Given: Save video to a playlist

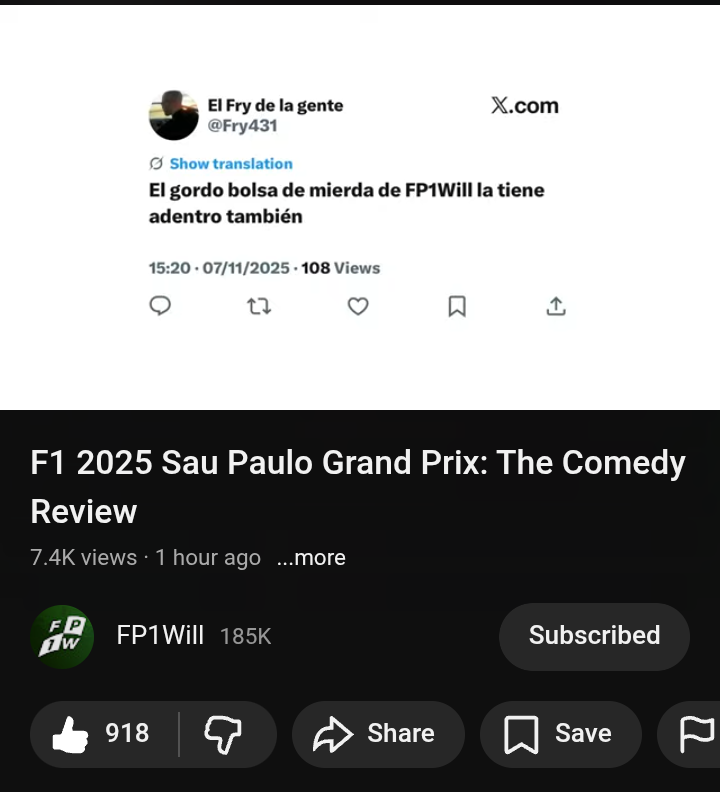Looking at the screenshot, I should [560, 734].
